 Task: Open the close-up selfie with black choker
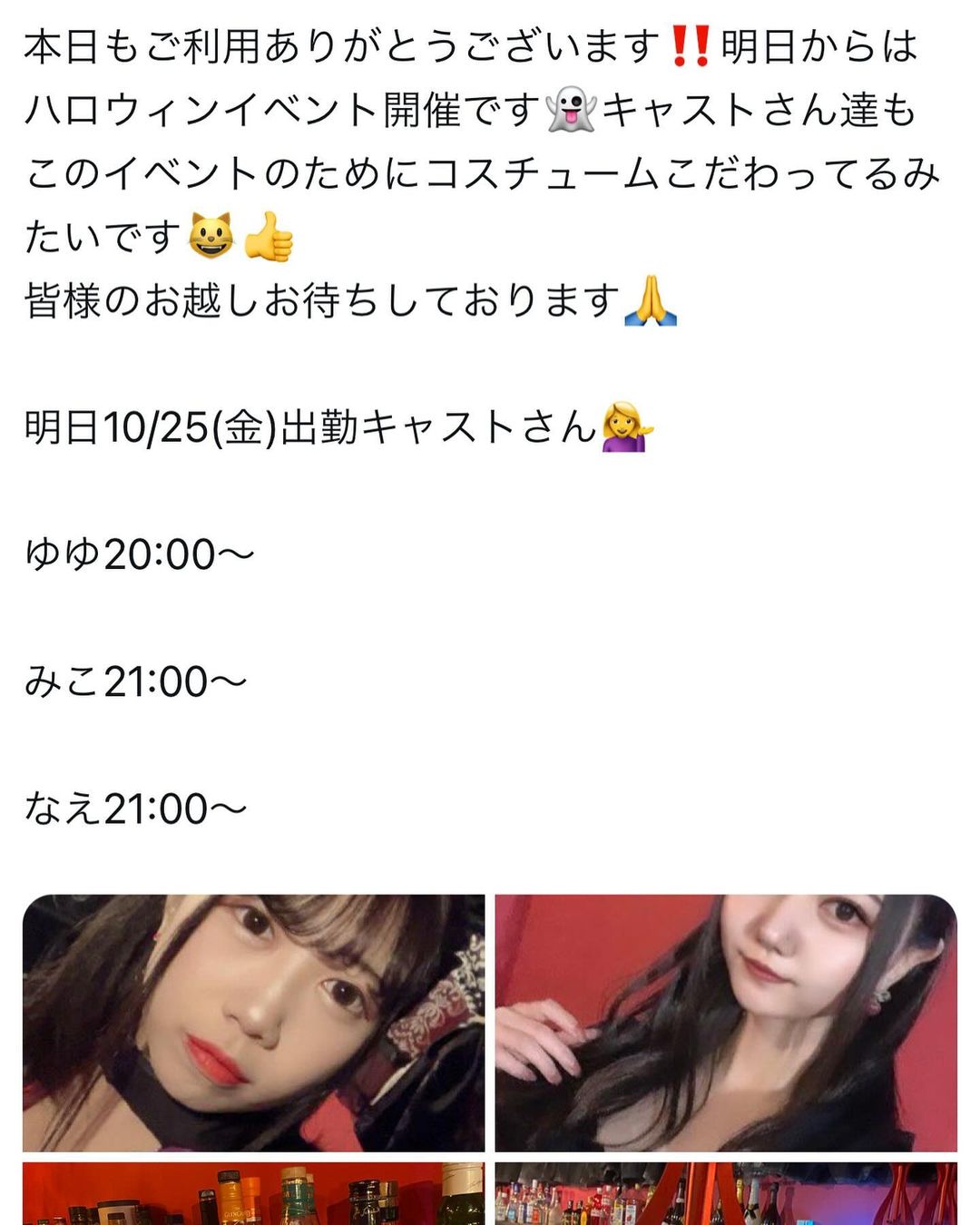coord(253,1023)
